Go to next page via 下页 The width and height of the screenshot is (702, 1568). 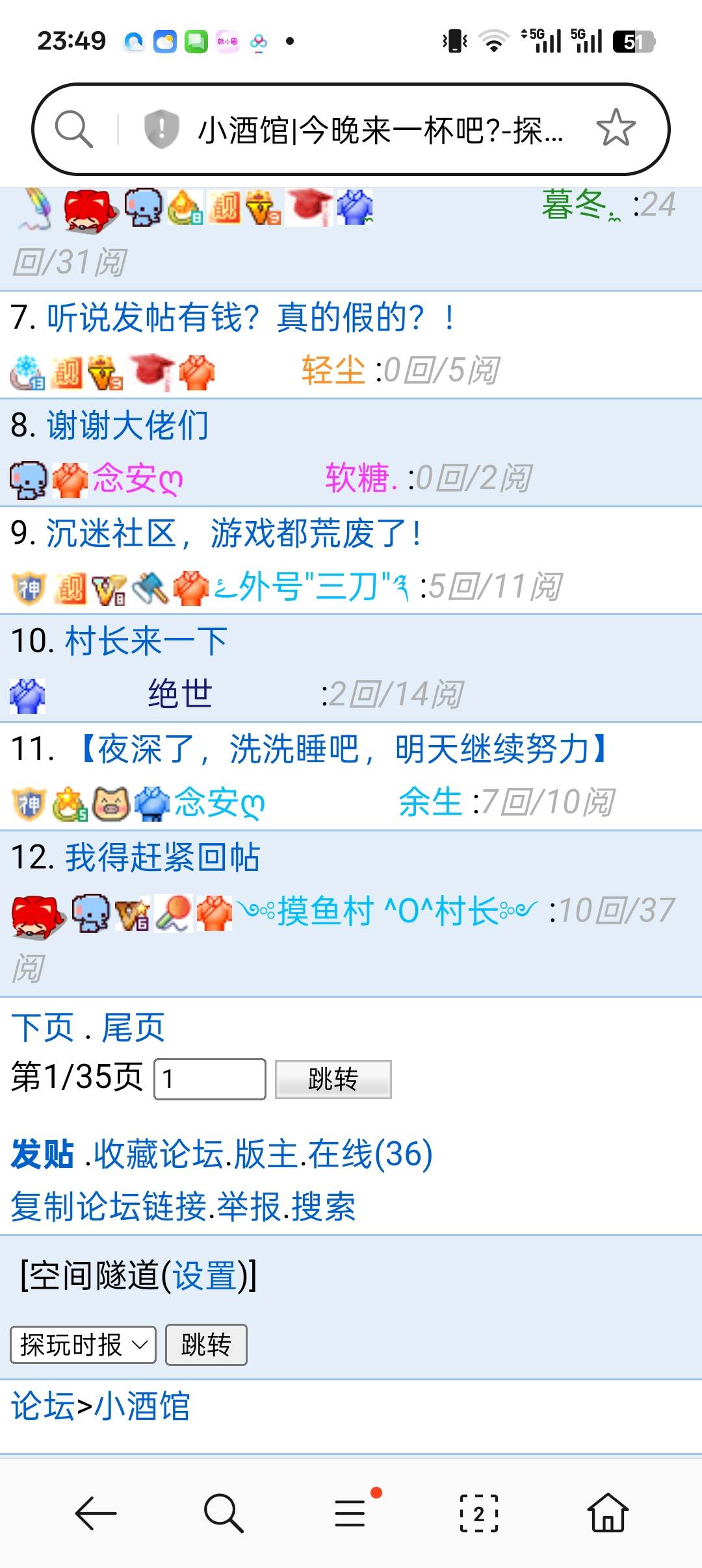pos(42,1028)
